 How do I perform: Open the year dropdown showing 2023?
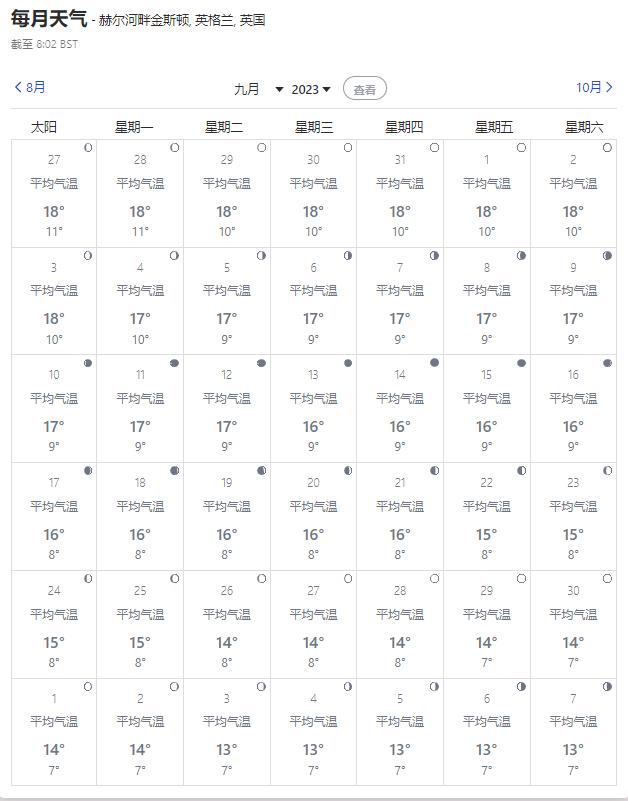[x=311, y=89]
